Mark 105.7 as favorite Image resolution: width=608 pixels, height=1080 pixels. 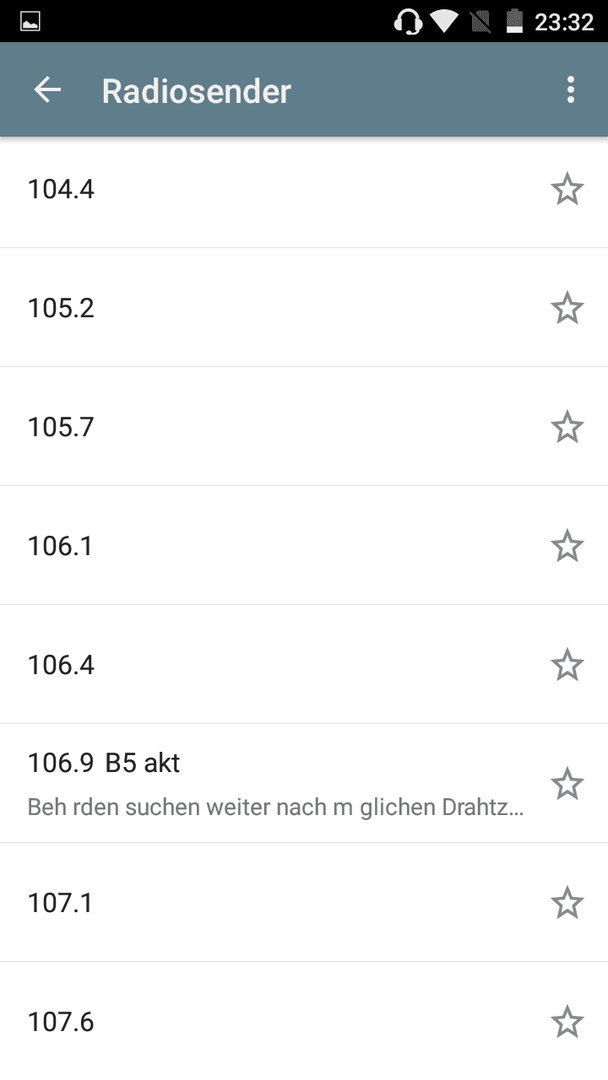click(567, 426)
